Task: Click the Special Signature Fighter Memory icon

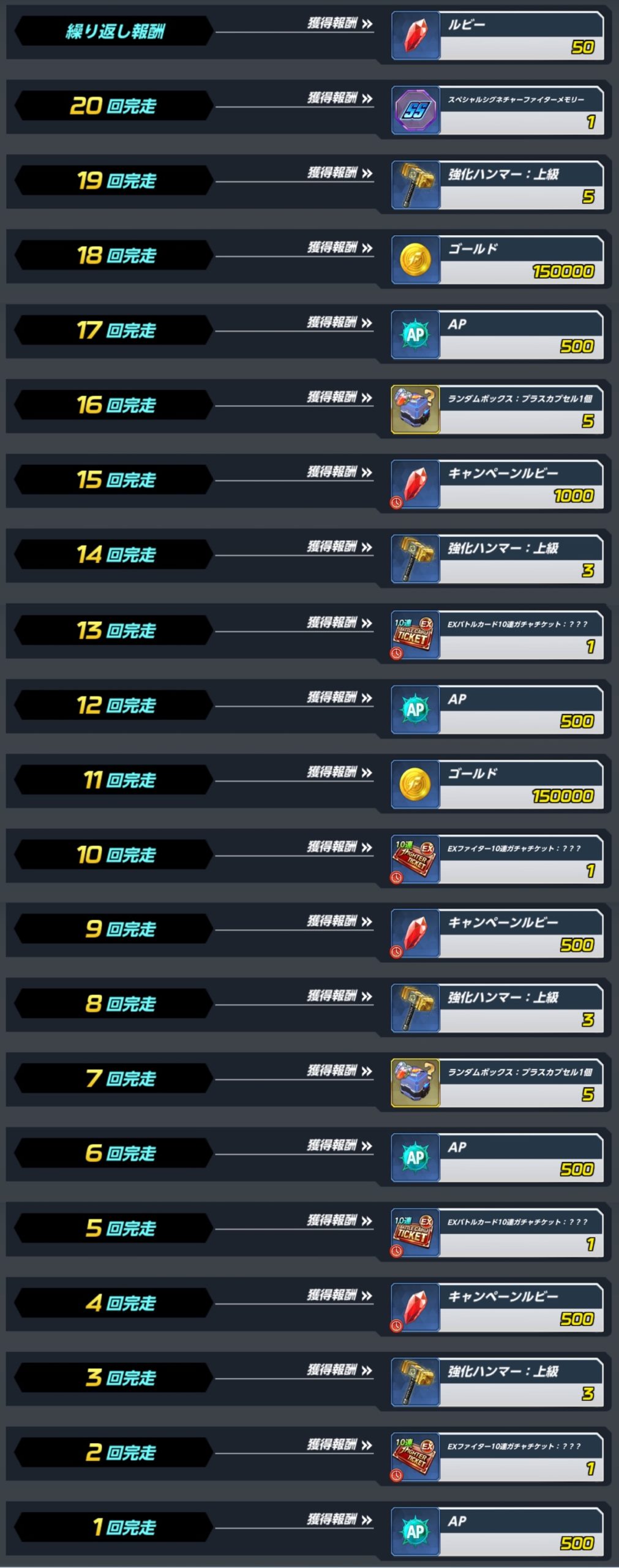Action: [415, 110]
